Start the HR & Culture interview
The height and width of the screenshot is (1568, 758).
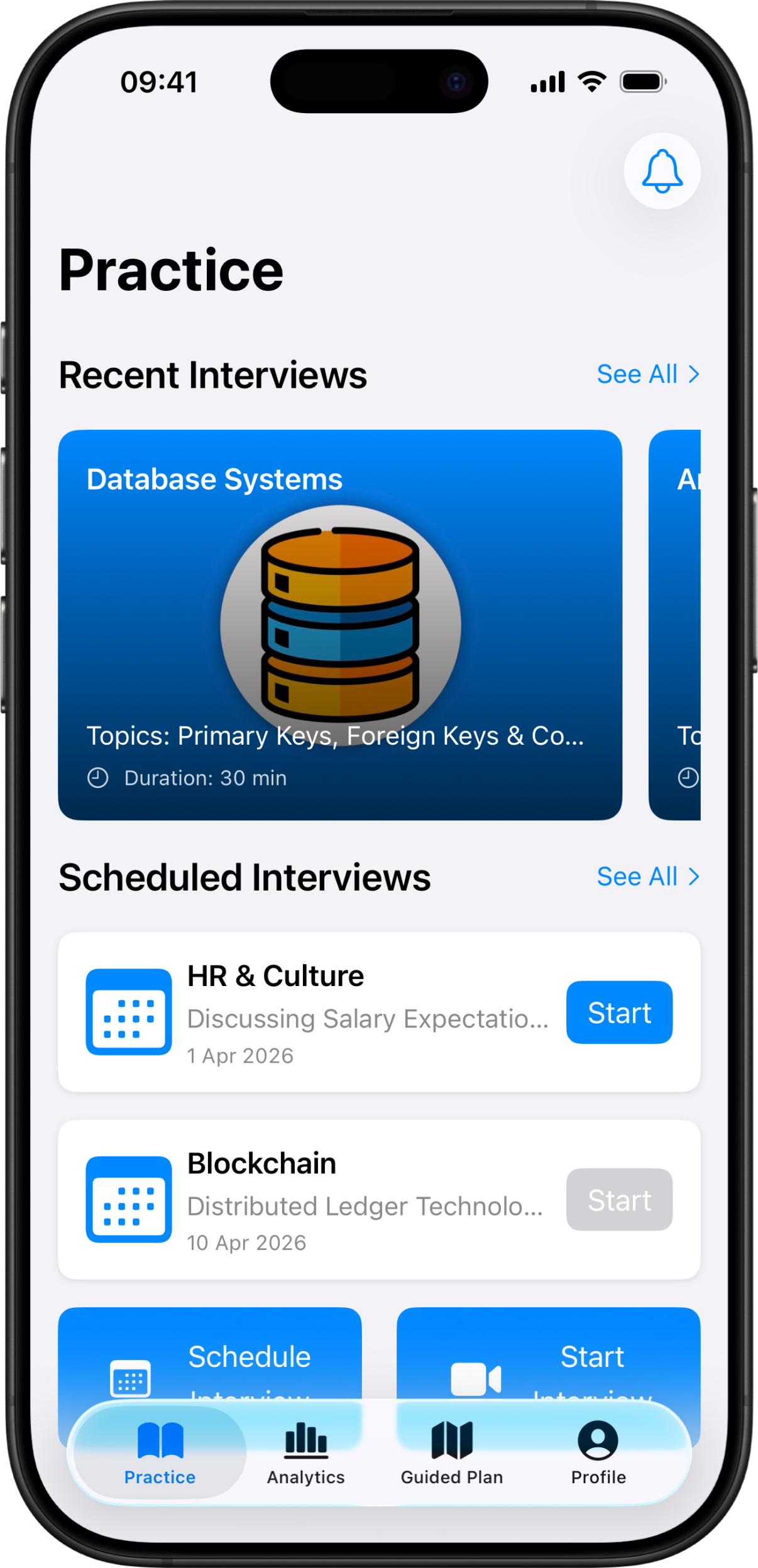point(619,1012)
